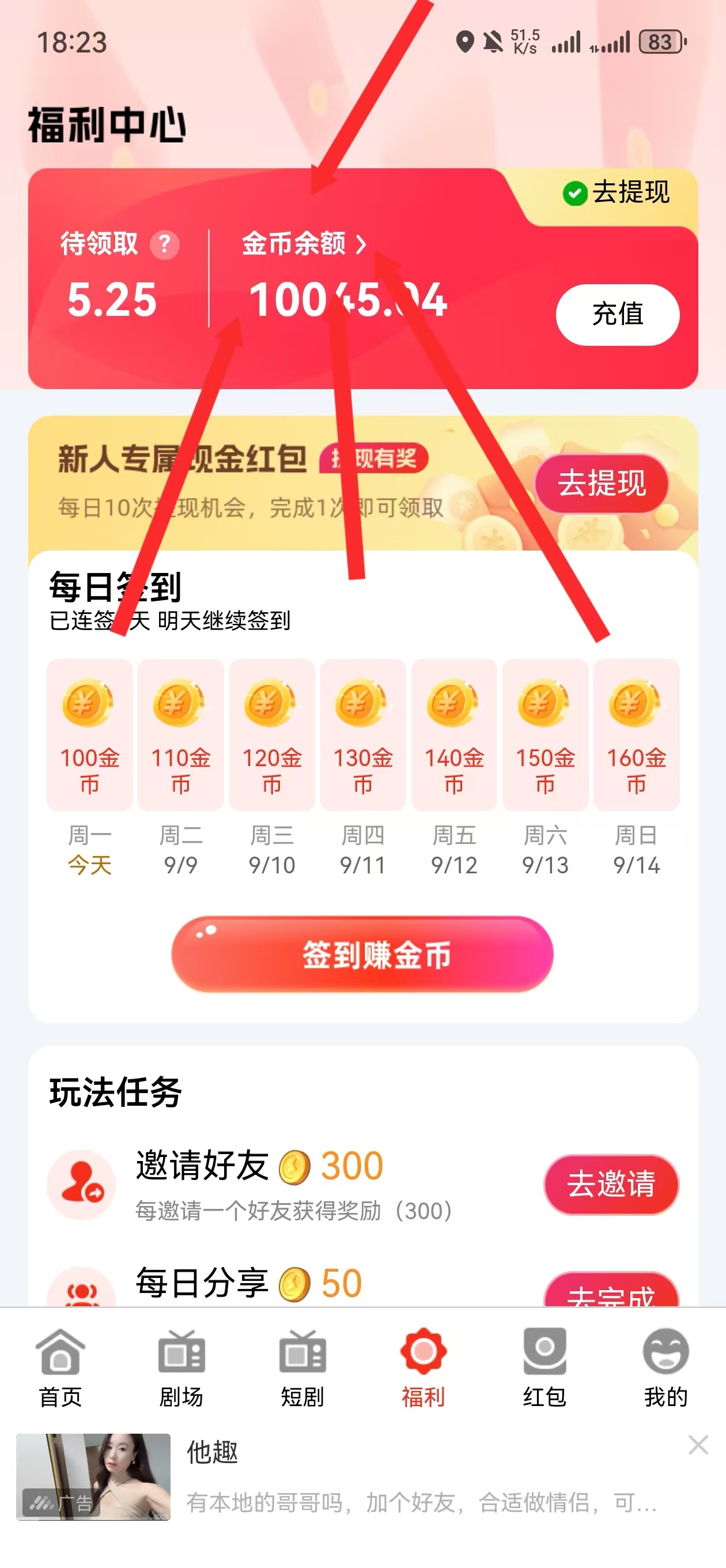Tap the question mark beside 待领取

(x=164, y=244)
